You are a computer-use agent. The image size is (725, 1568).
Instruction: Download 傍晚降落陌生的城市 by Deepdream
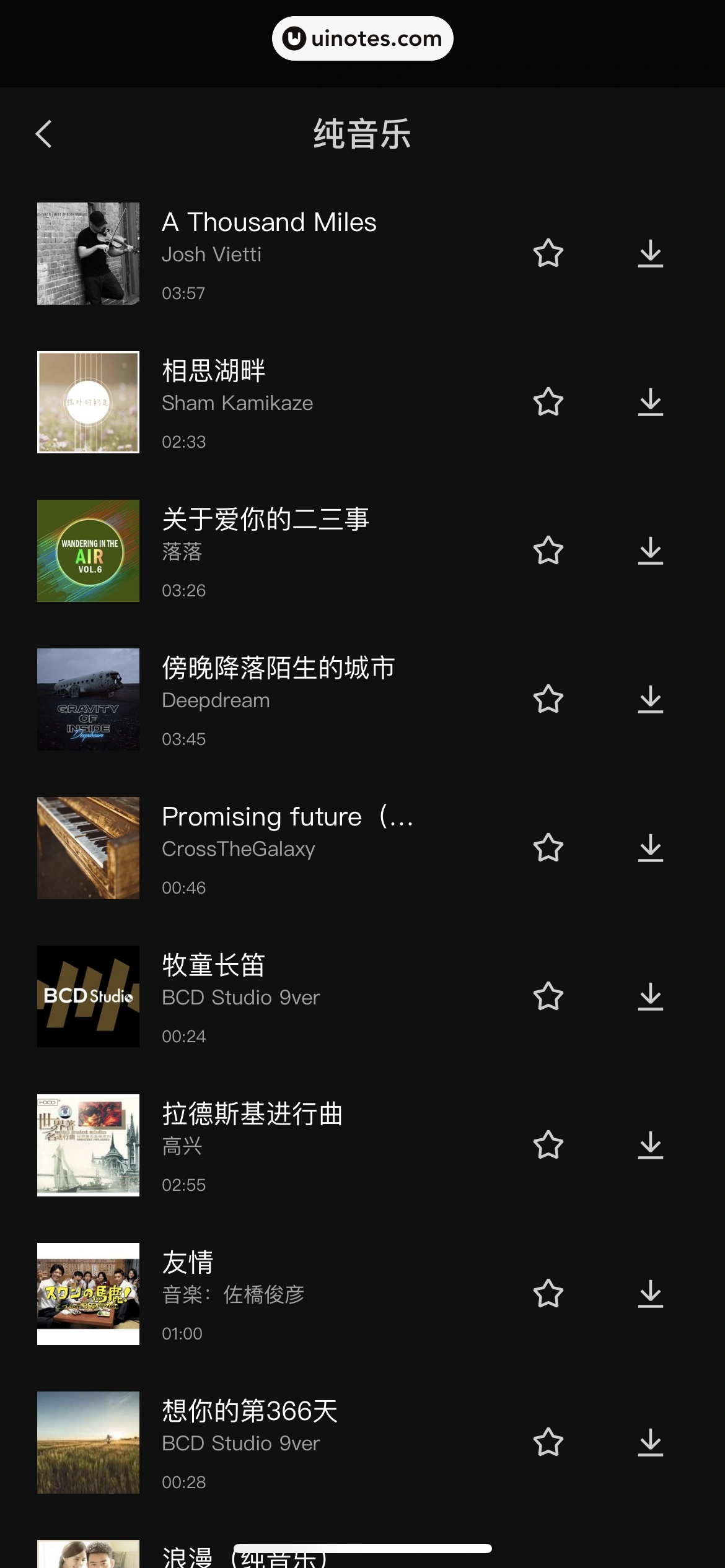point(651,699)
